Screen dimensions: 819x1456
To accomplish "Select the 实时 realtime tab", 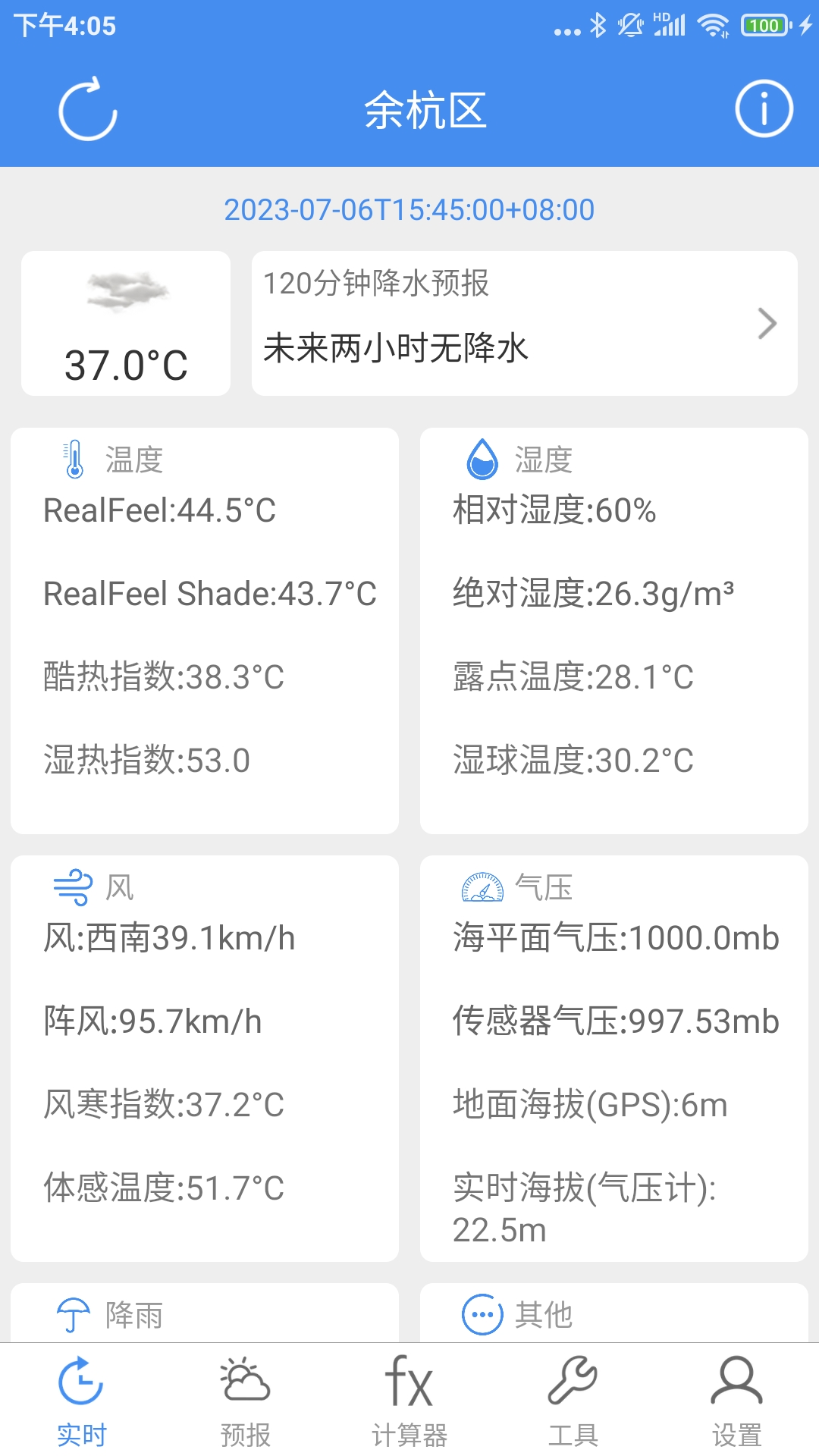I will tap(82, 1403).
